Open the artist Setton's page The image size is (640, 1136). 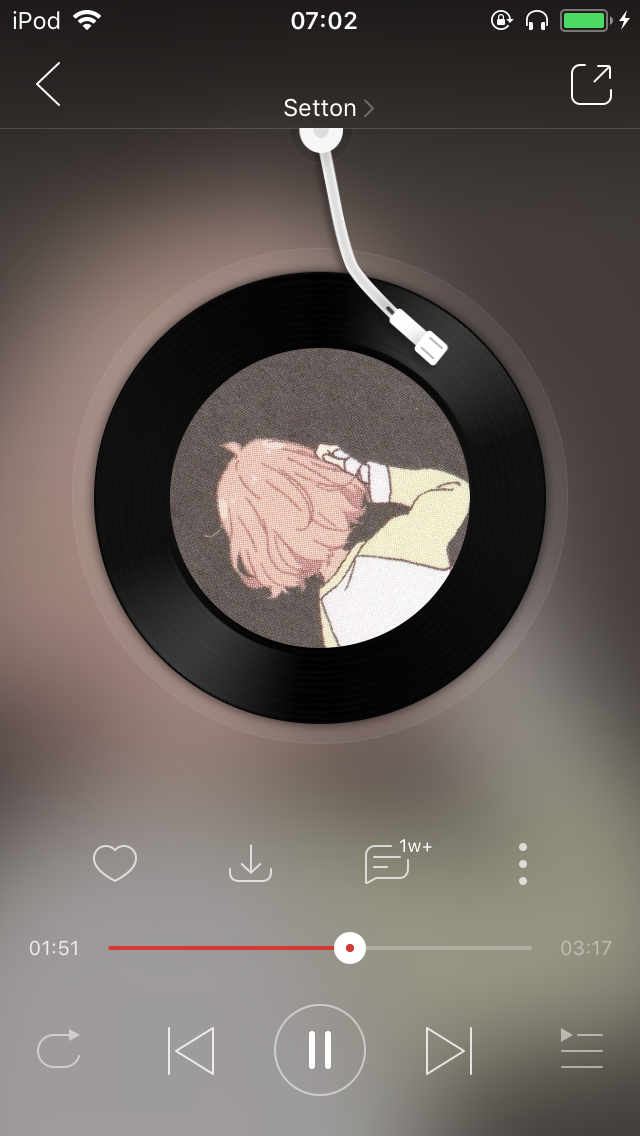[x=328, y=108]
